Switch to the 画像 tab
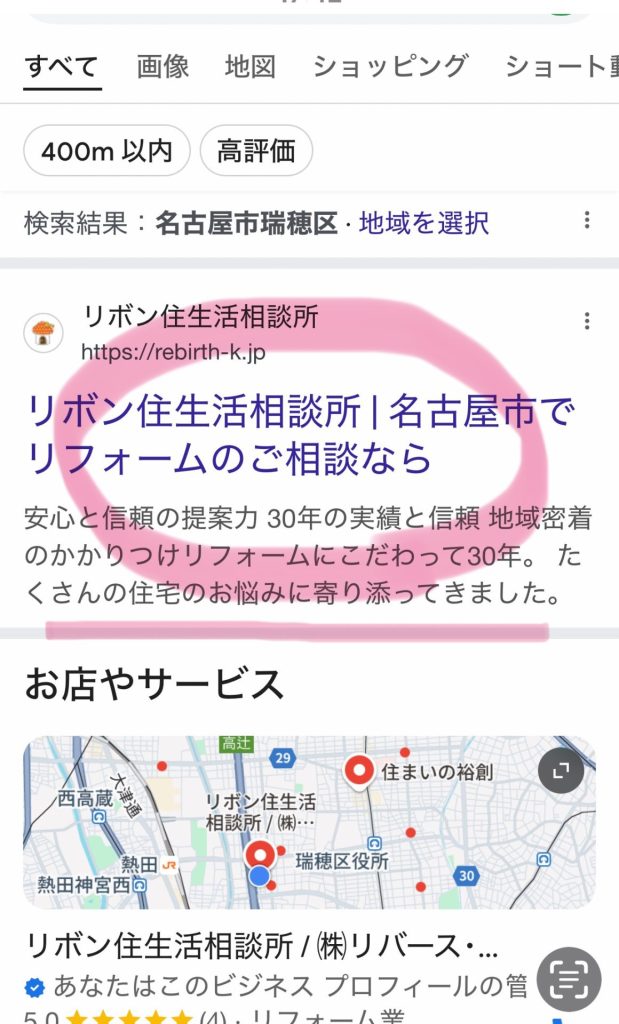Screen dimensions: 619x1024 [x=163, y=67]
